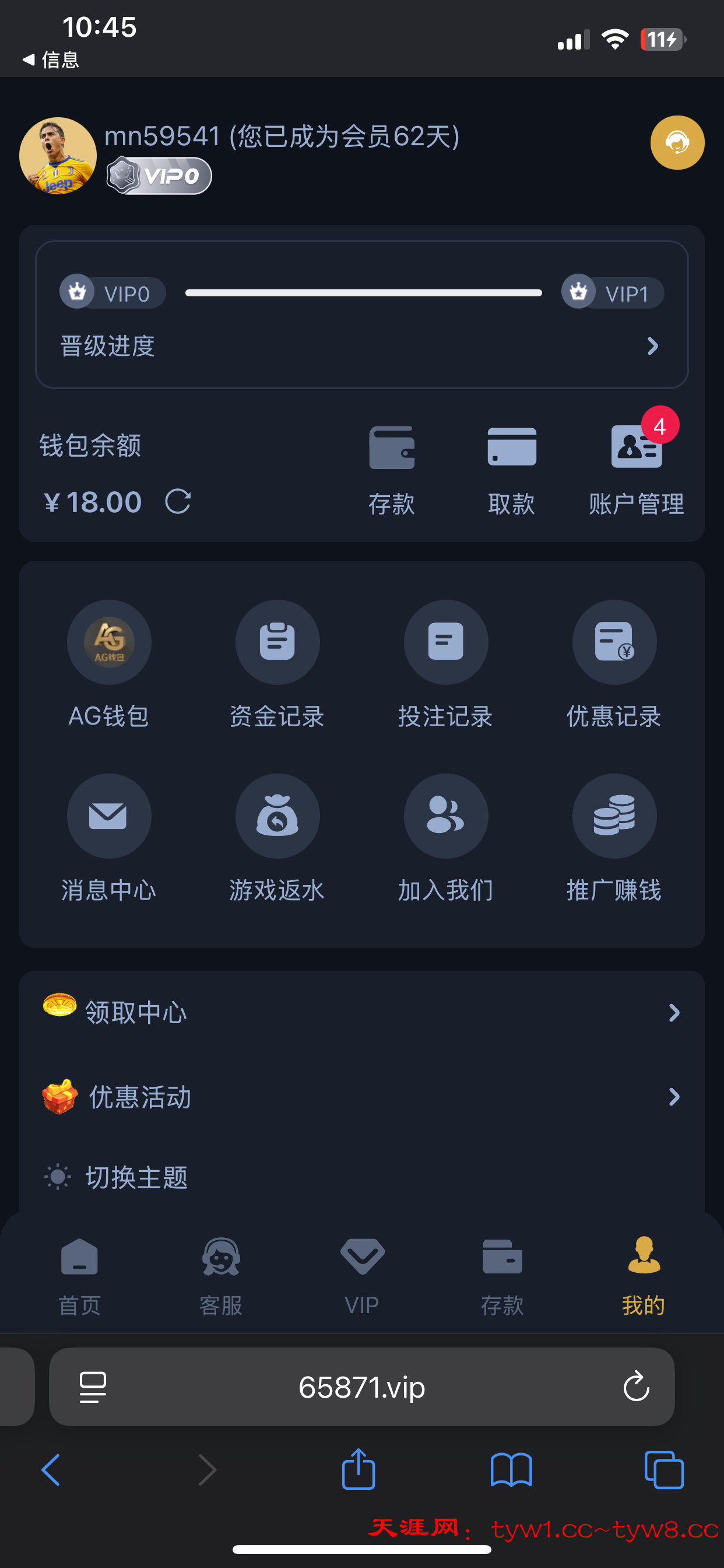Viewport: 724px width, 1568px height.
Task: Open the 优惠活动 promotions row
Action: tap(361, 1096)
